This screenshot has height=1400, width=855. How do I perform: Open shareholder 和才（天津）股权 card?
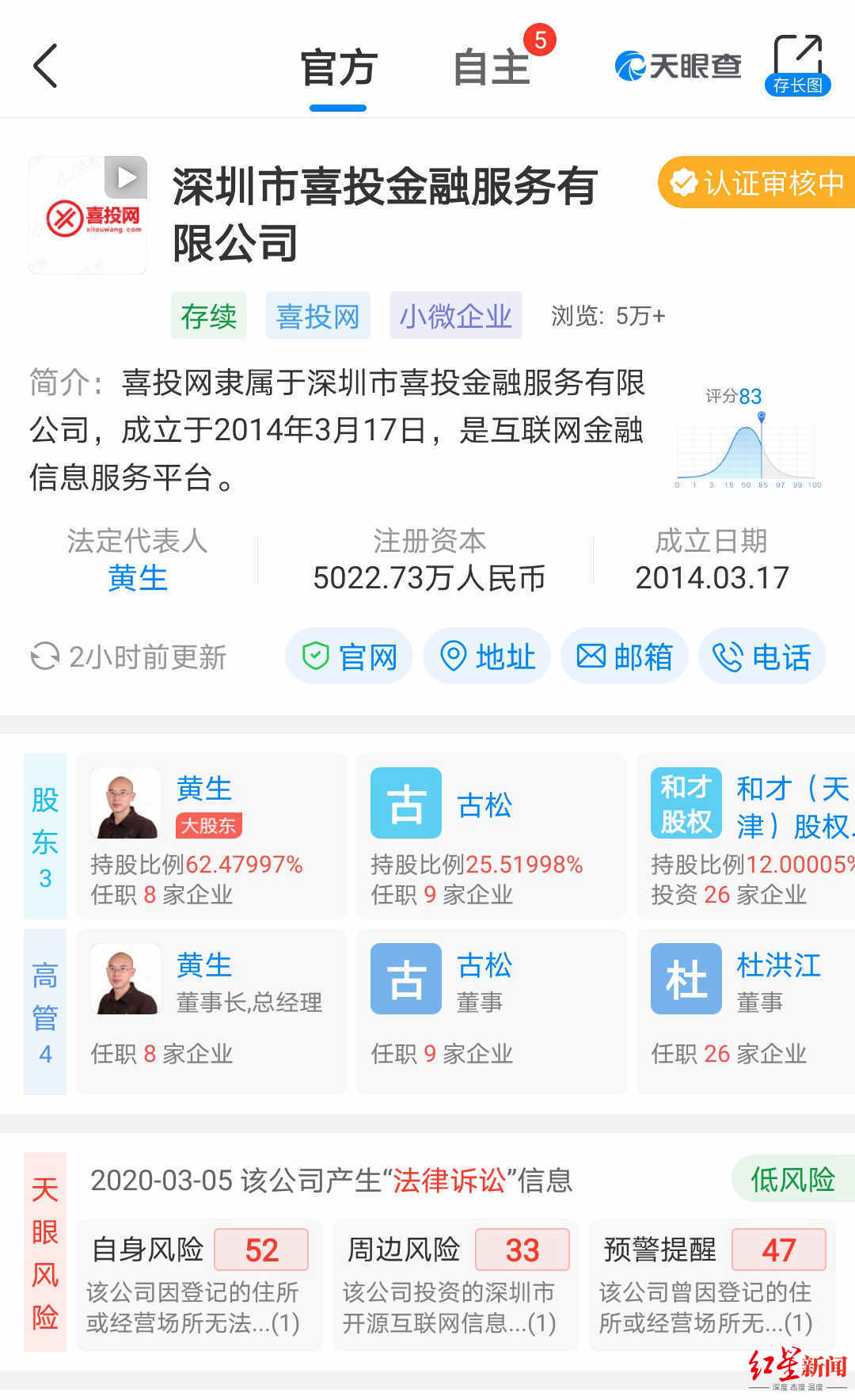point(746,836)
